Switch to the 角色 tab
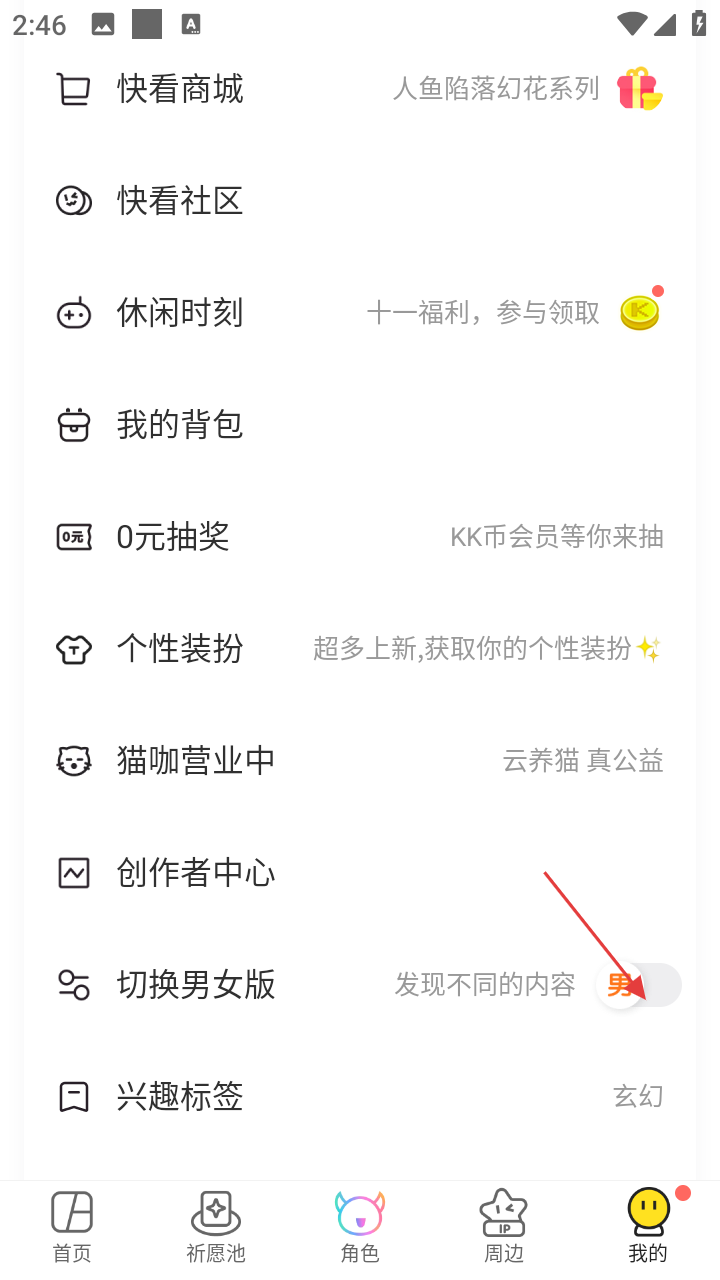Viewport: 720px width, 1280px height. pyautogui.click(x=360, y=1226)
